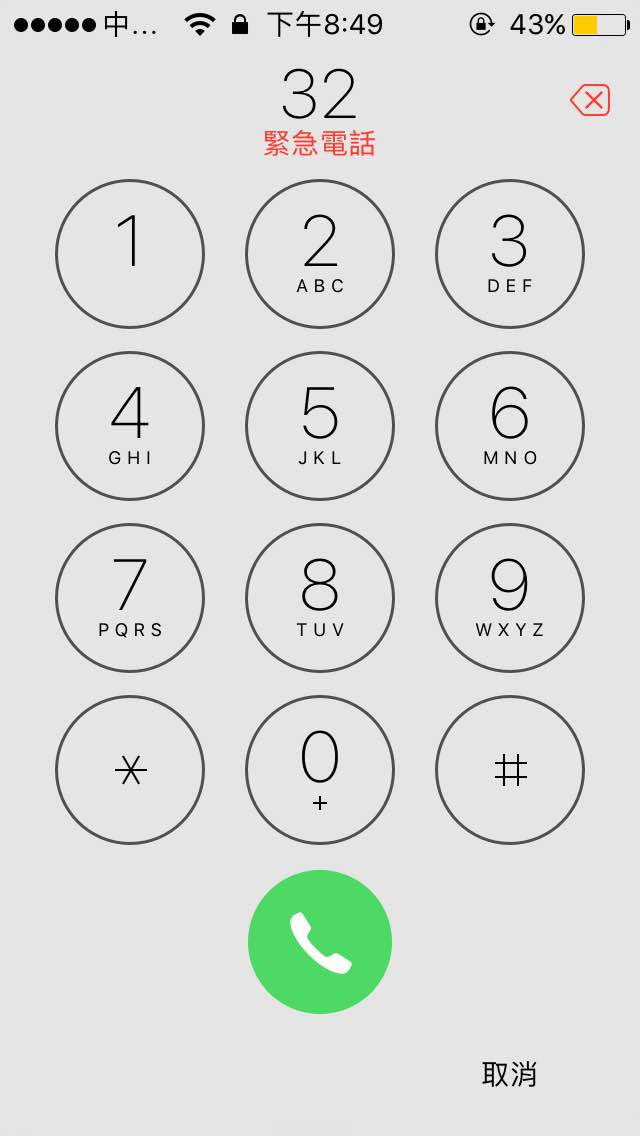This screenshot has width=640, height=1136.
Task: Dial the 4 GHI key
Action: (130, 426)
